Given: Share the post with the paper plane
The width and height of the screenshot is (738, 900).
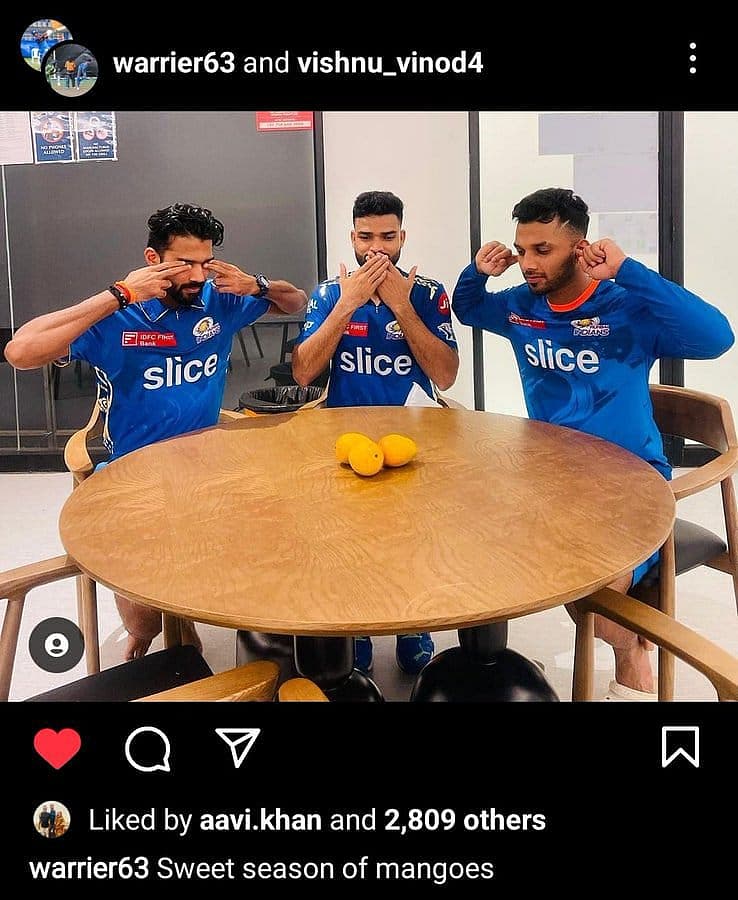Looking at the screenshot, I should click(238, 747).
